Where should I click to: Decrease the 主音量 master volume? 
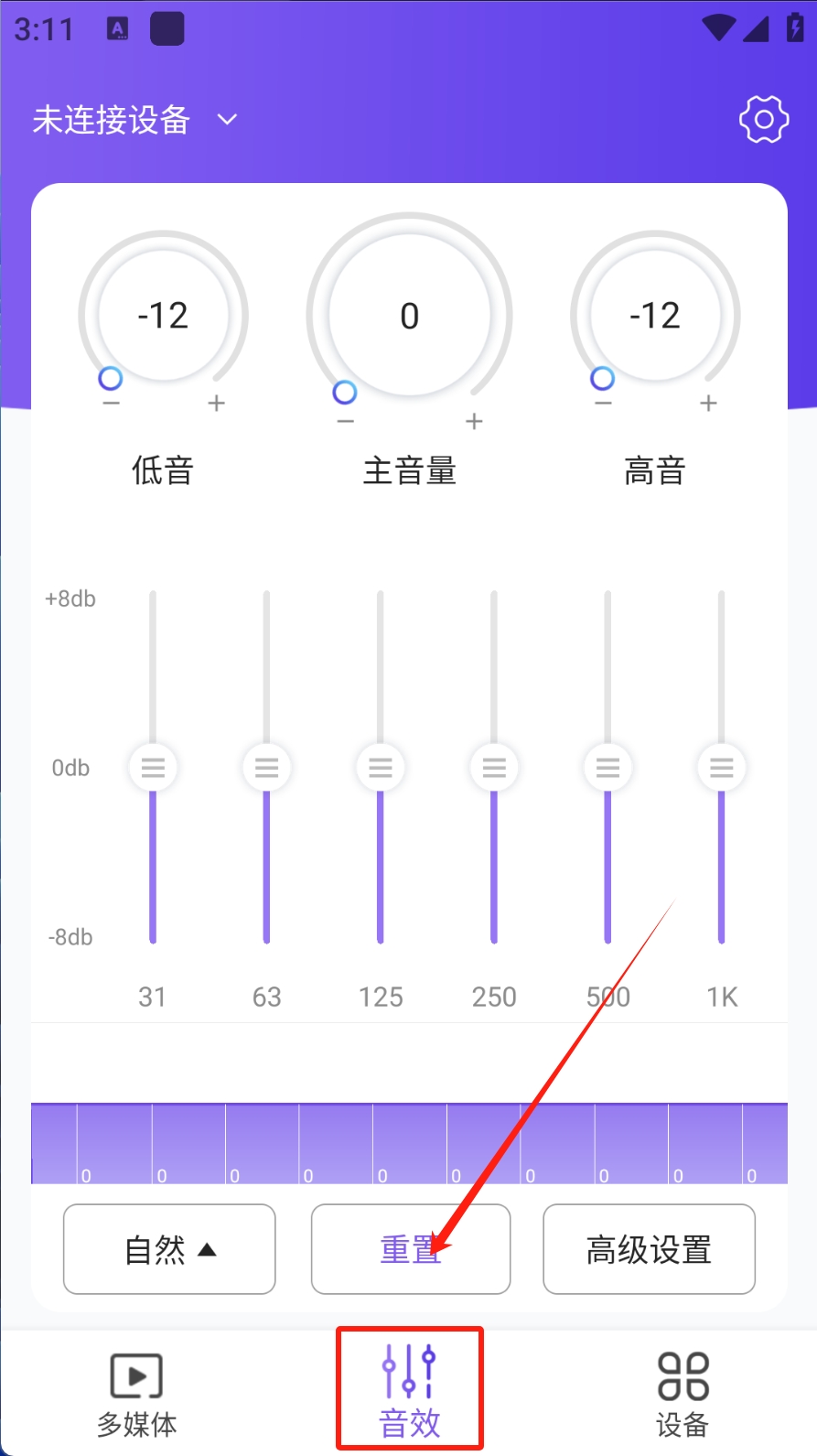pyautogui.click(x=345, y=422)
